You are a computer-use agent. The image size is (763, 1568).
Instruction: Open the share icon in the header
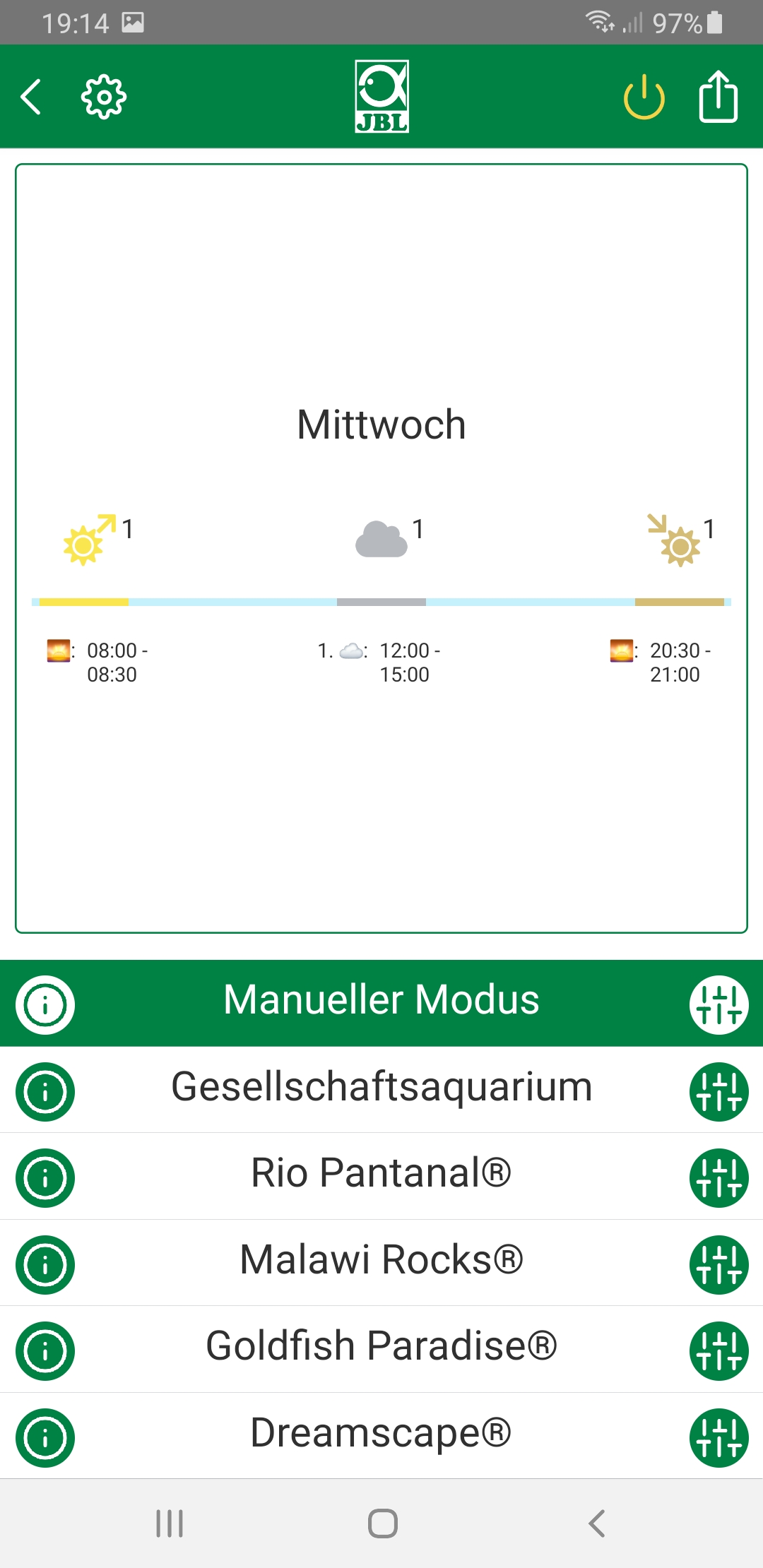point(718,97)
